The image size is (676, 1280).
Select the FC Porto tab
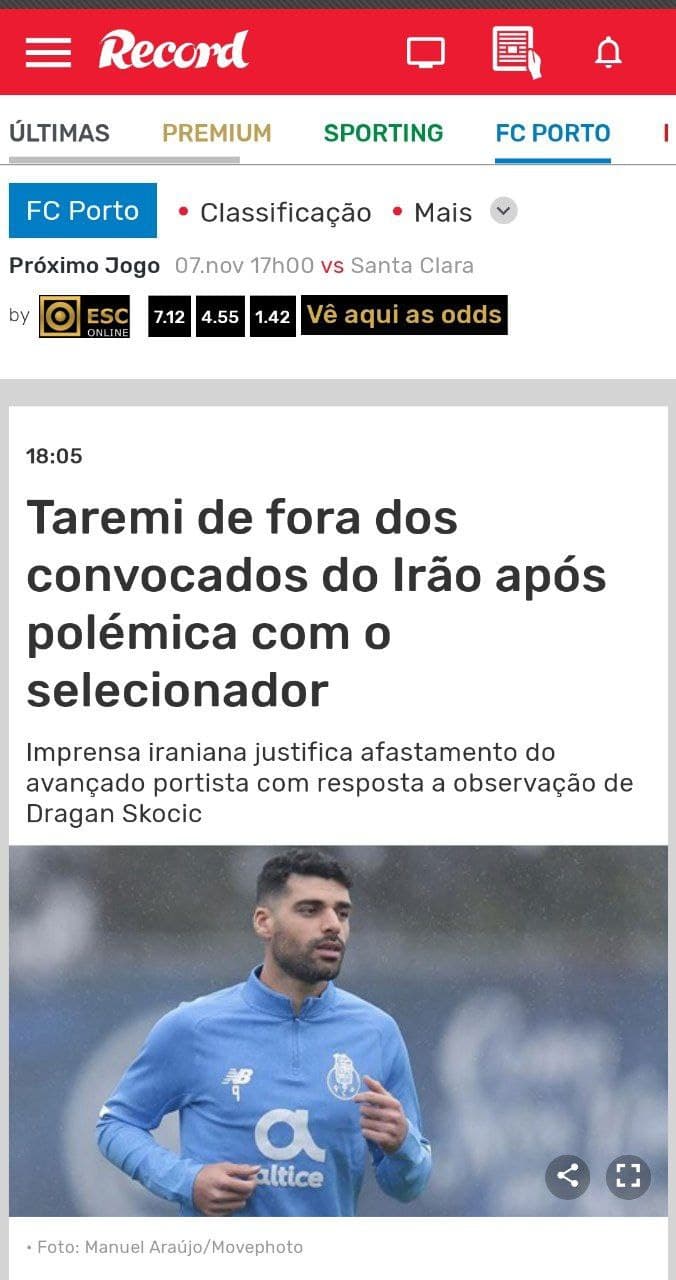(x=552, y=133)
